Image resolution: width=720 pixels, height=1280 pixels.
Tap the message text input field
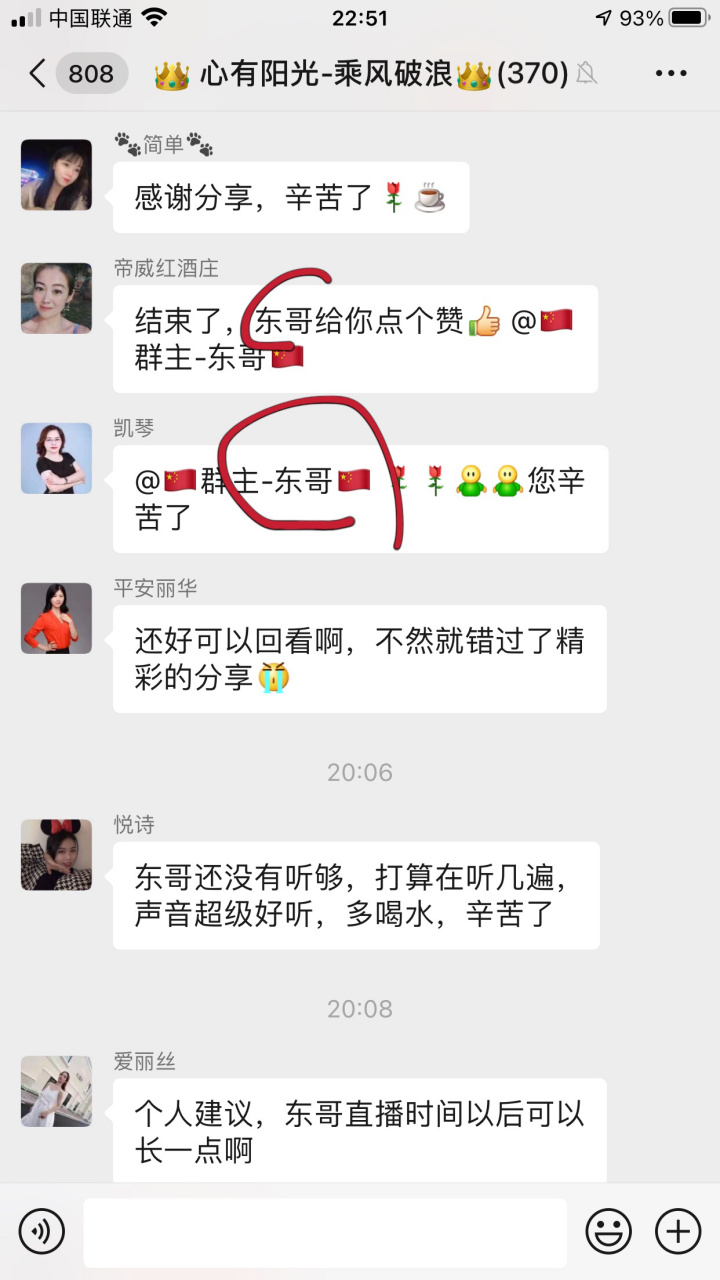click(x=325, y=1231)
